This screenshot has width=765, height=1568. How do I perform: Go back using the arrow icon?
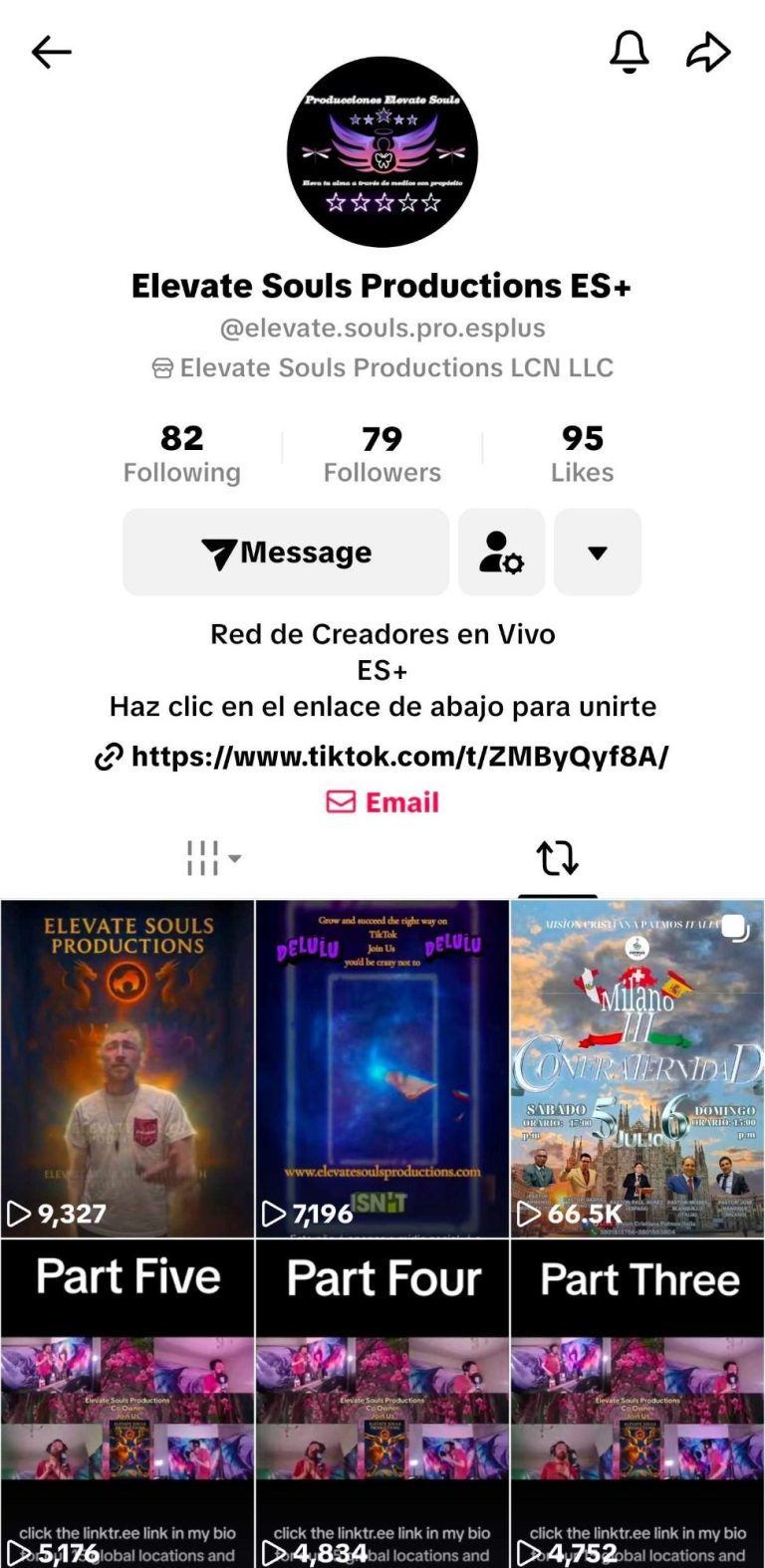(x=51, y=52)
